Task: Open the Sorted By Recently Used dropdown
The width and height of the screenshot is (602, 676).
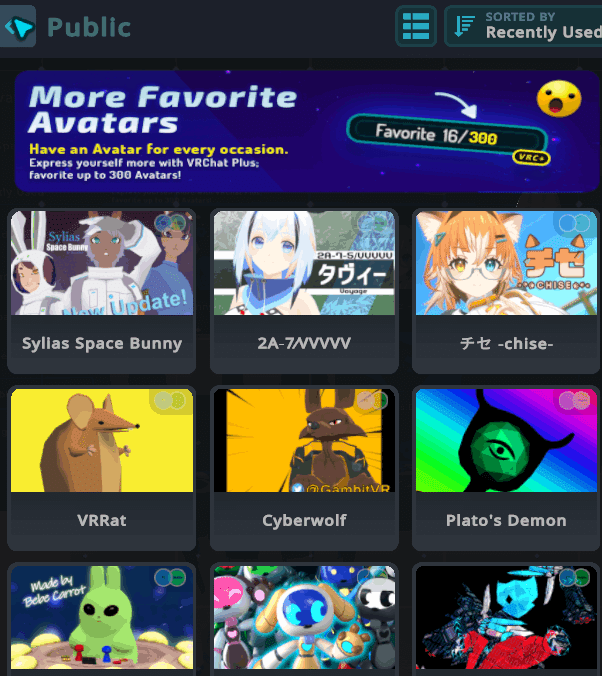Action: click(524, 26)
